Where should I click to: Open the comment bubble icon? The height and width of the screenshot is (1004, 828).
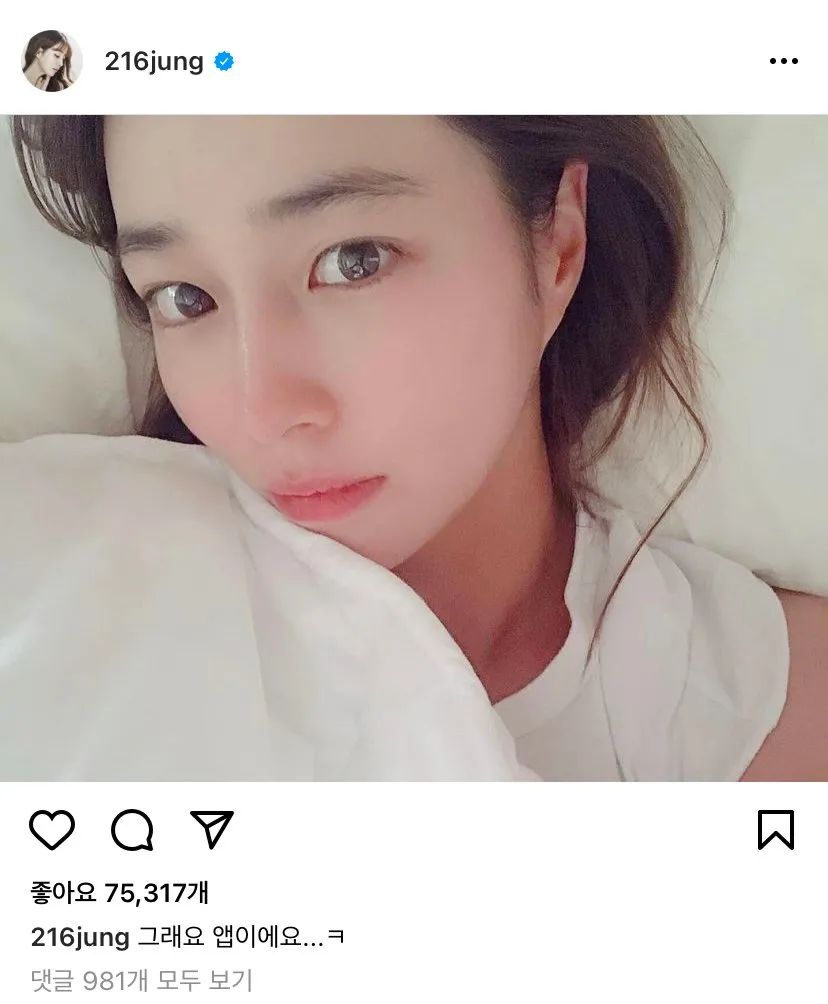coord(132,830)
